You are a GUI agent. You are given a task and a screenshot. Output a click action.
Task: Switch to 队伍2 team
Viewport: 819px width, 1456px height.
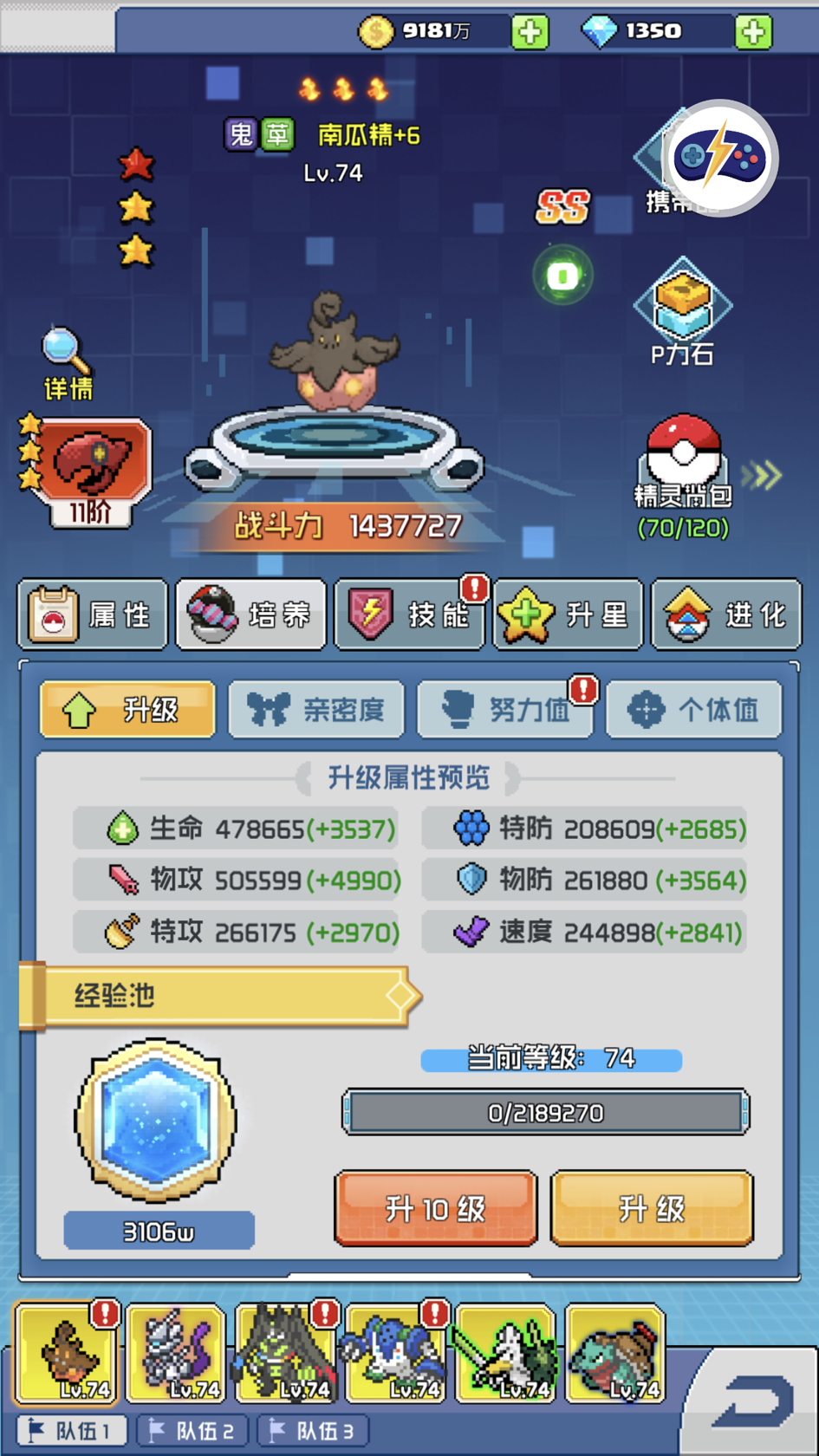(x=192, y=1430)
